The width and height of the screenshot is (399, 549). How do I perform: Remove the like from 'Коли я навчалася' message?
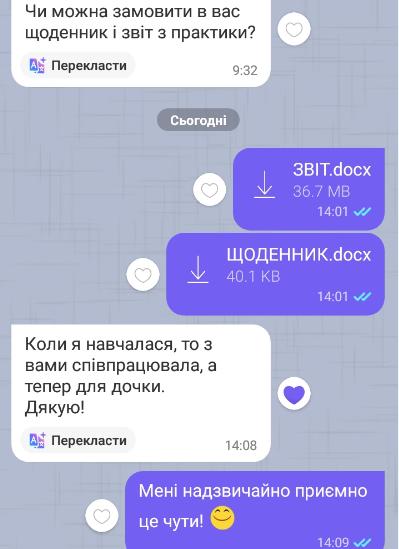pos(294,394)
